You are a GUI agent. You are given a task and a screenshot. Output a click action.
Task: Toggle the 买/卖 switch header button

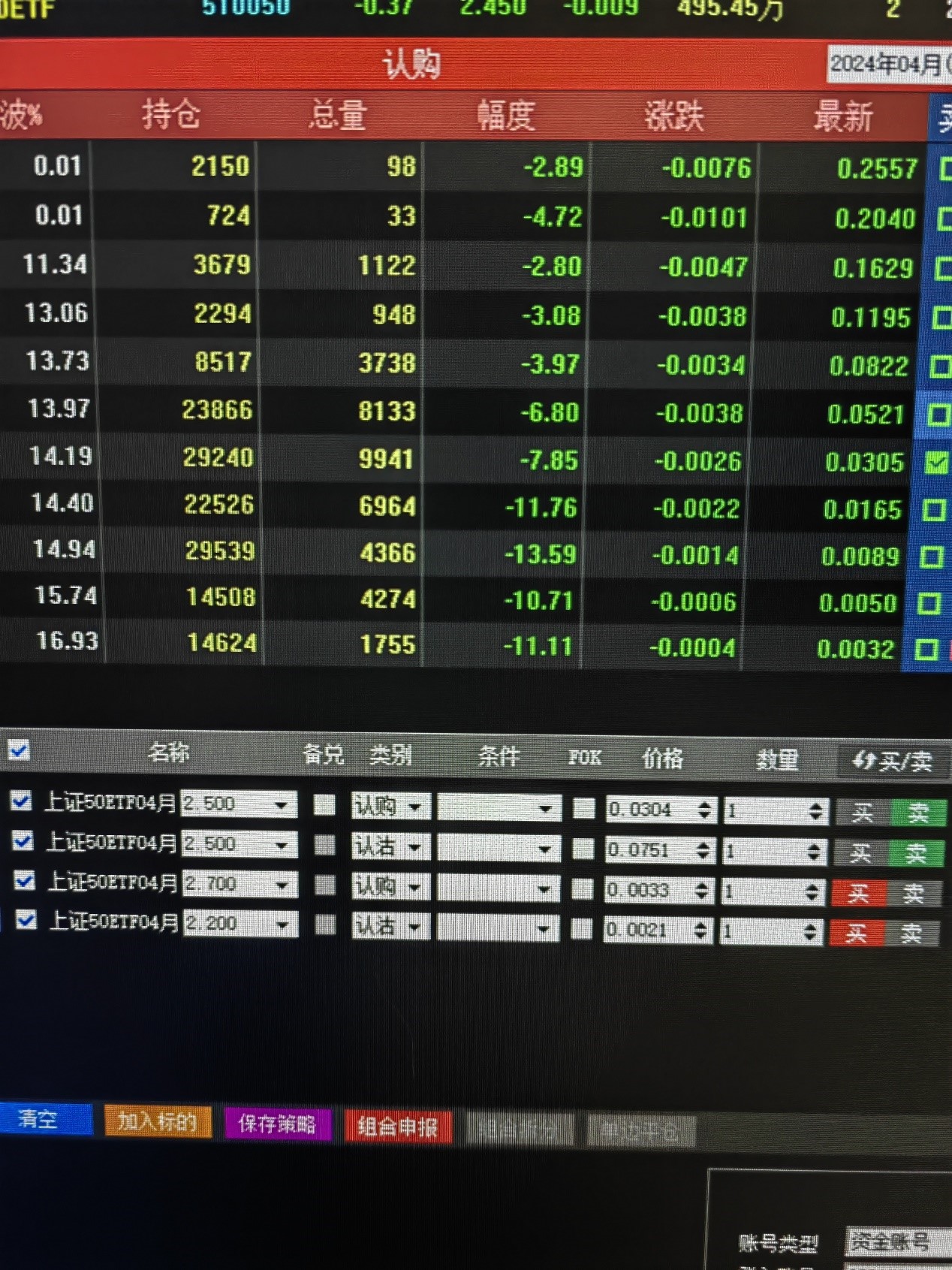point(893,762)
